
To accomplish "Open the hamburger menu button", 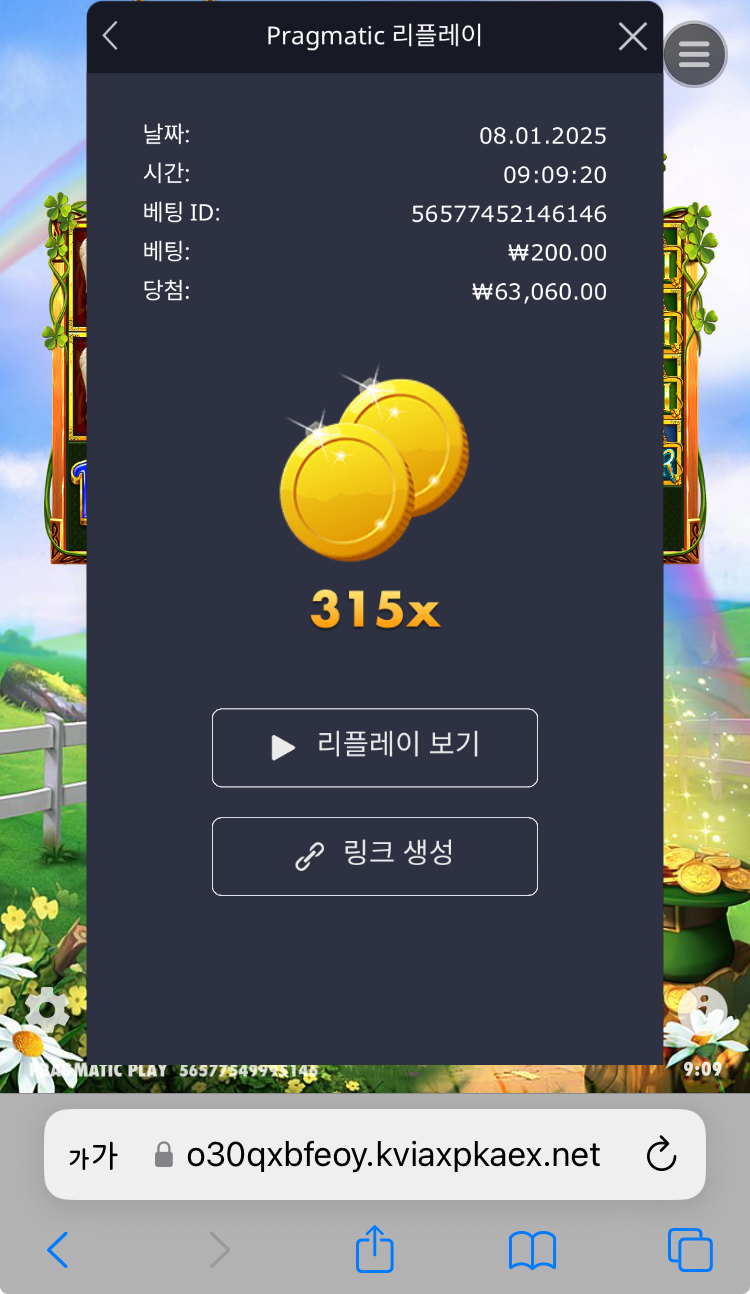I will pyautogui.click(x=694, y=54).
